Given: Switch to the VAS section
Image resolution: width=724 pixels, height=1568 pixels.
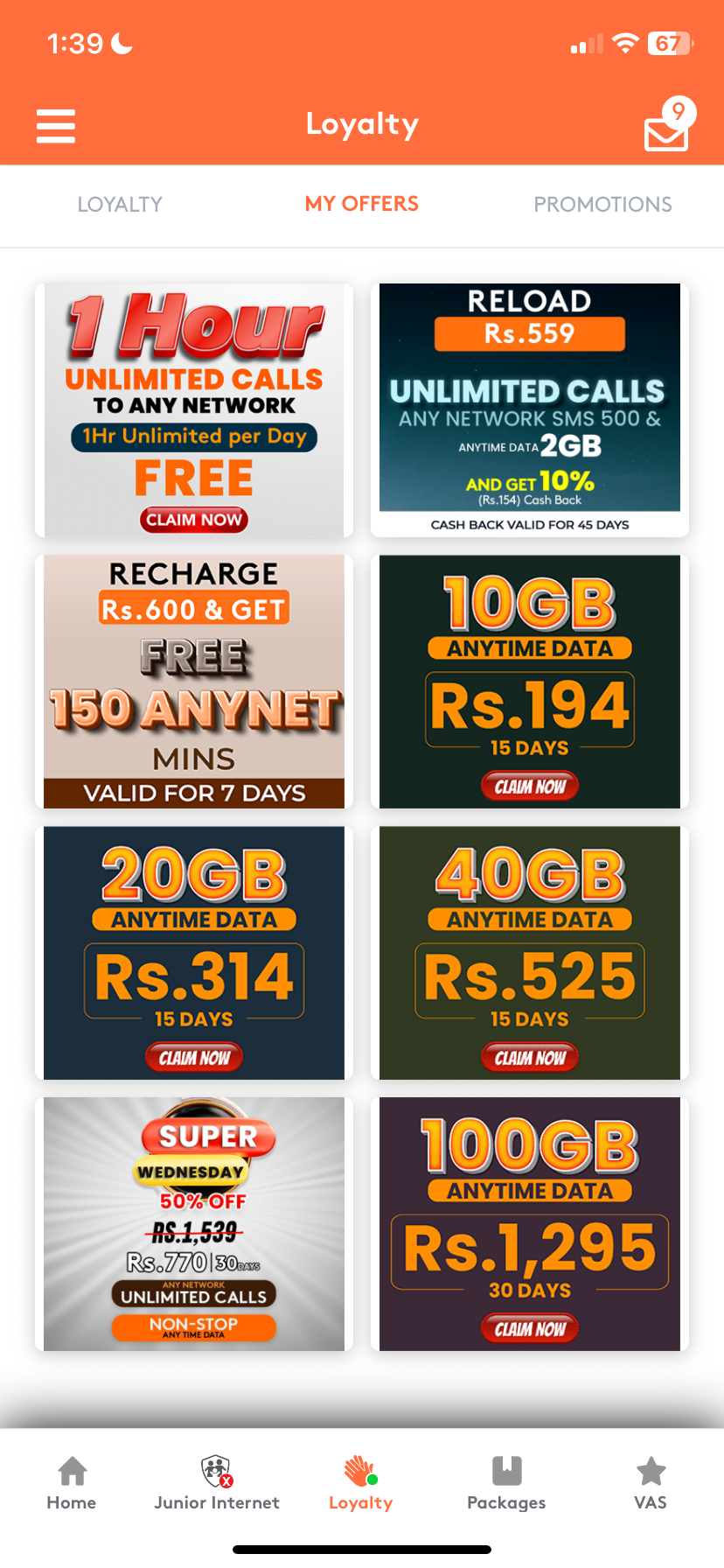Looking at the screenshot, I should 651,1483.
